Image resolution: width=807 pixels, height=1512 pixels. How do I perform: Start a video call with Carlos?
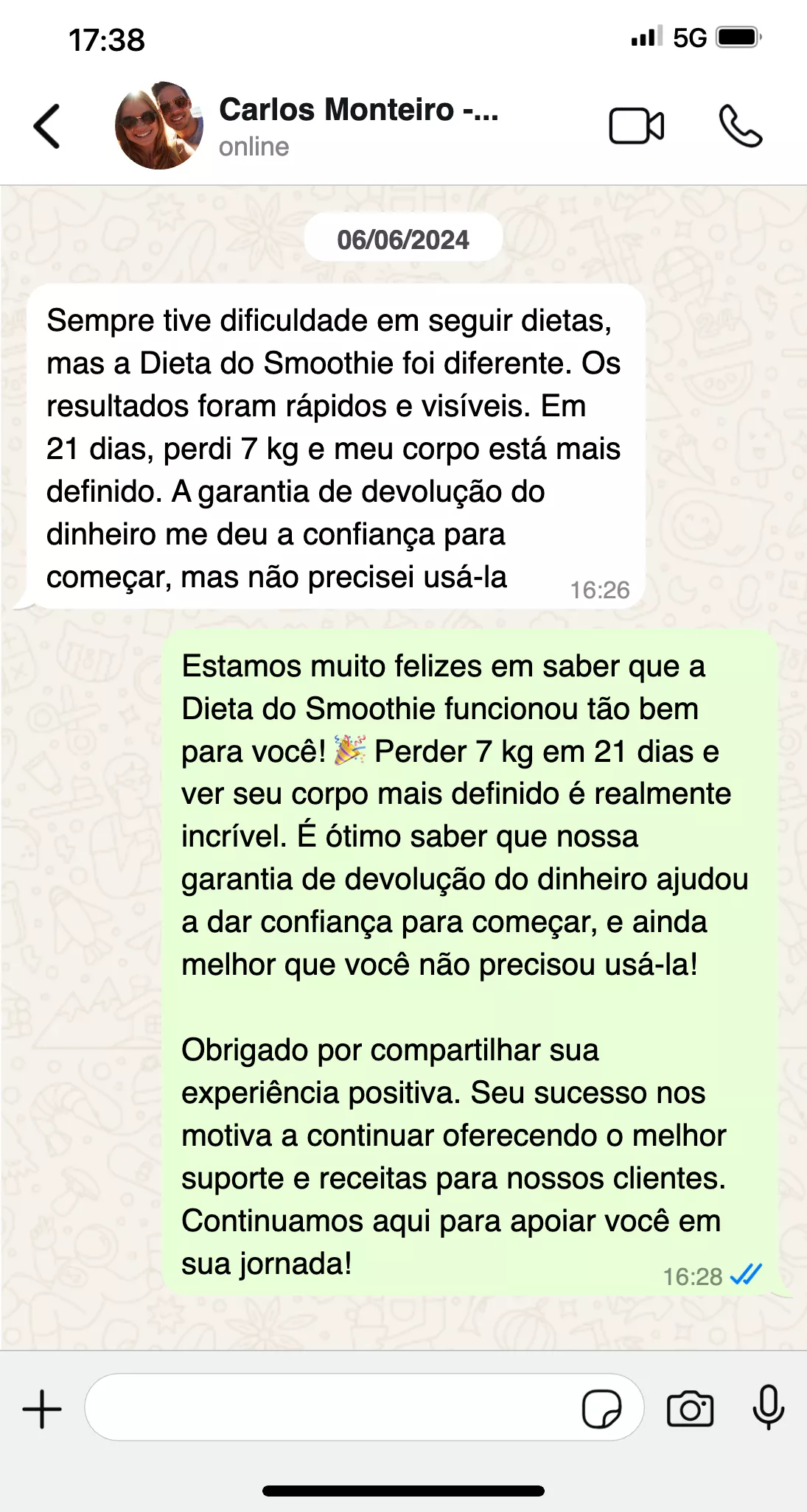pos(637,126)
